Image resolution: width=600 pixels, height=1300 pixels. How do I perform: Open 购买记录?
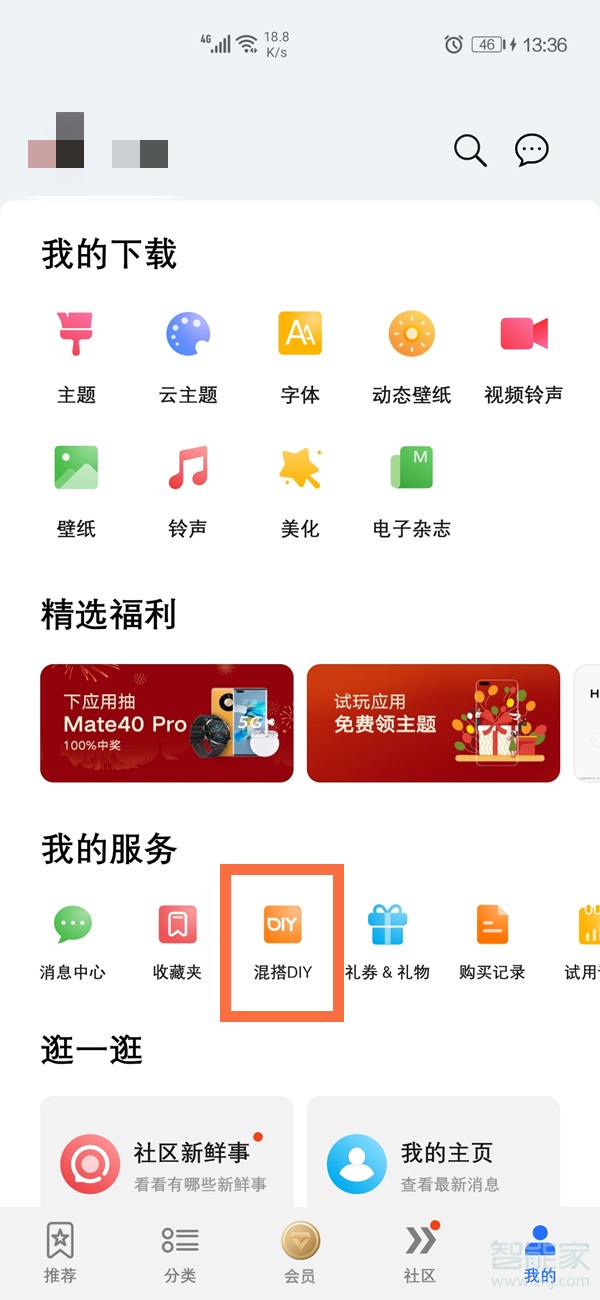[492, 942]
